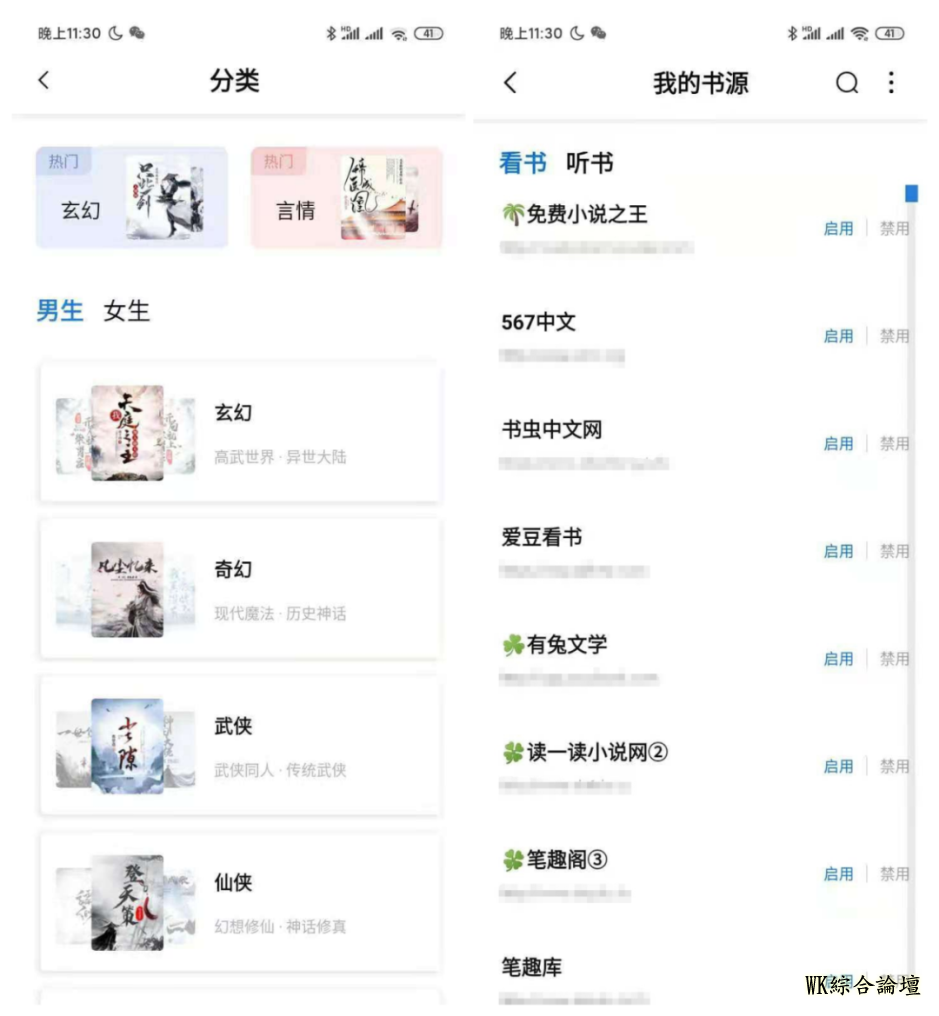
Task: Select the 男生 tab
Action: (x=60, y=311)
